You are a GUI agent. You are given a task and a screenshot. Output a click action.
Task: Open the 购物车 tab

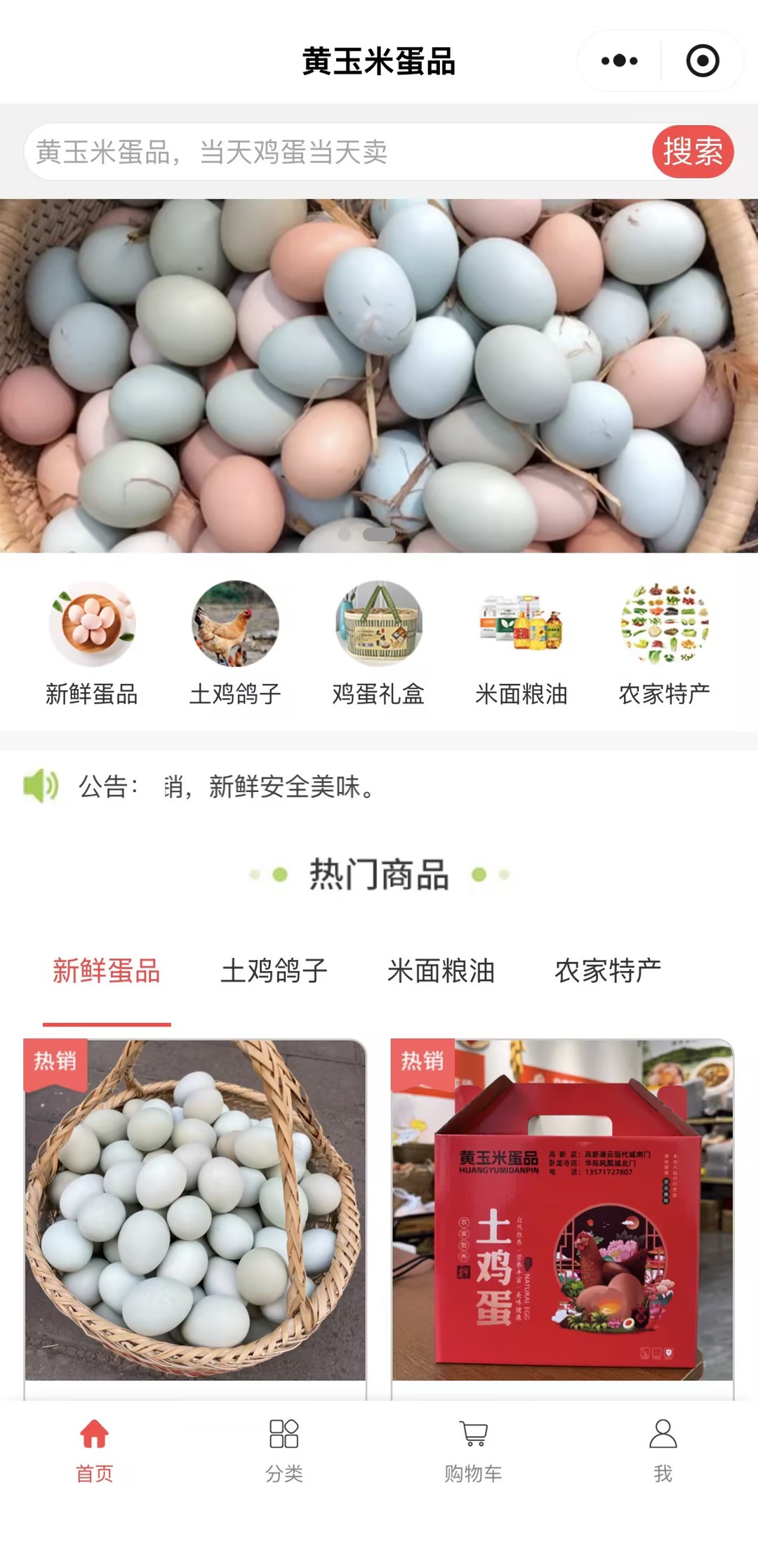[473, 1450]
